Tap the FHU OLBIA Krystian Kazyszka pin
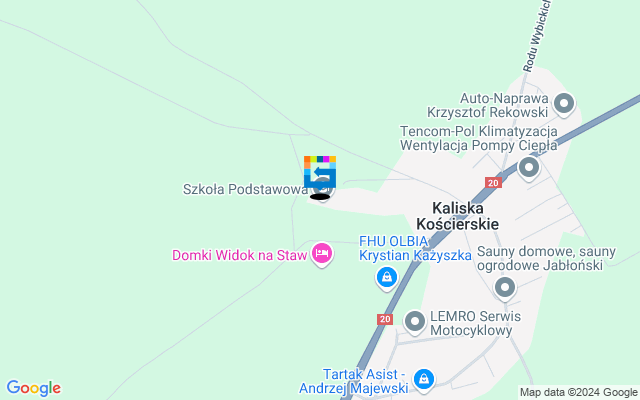Viewport: 640px width, 400px height. tap(387, 278)
